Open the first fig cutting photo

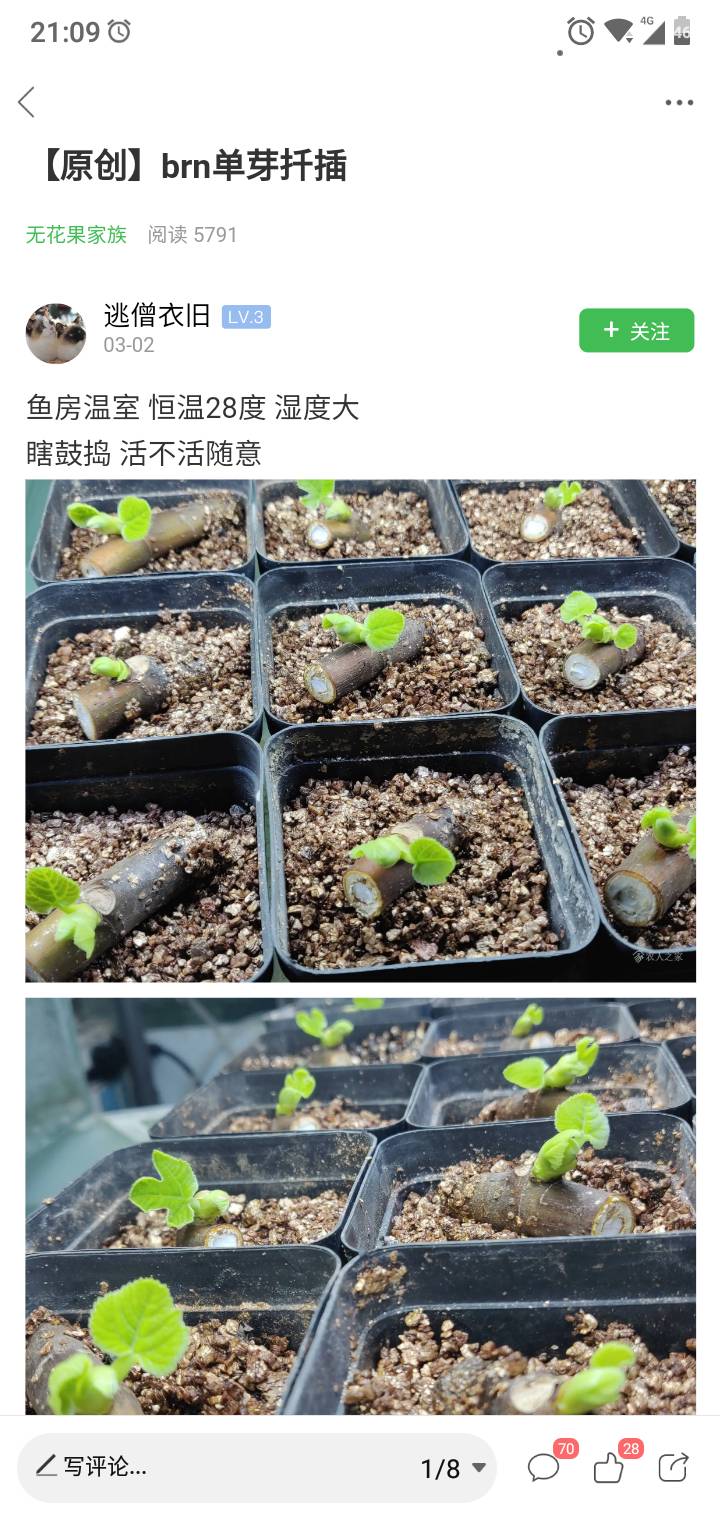360,731
